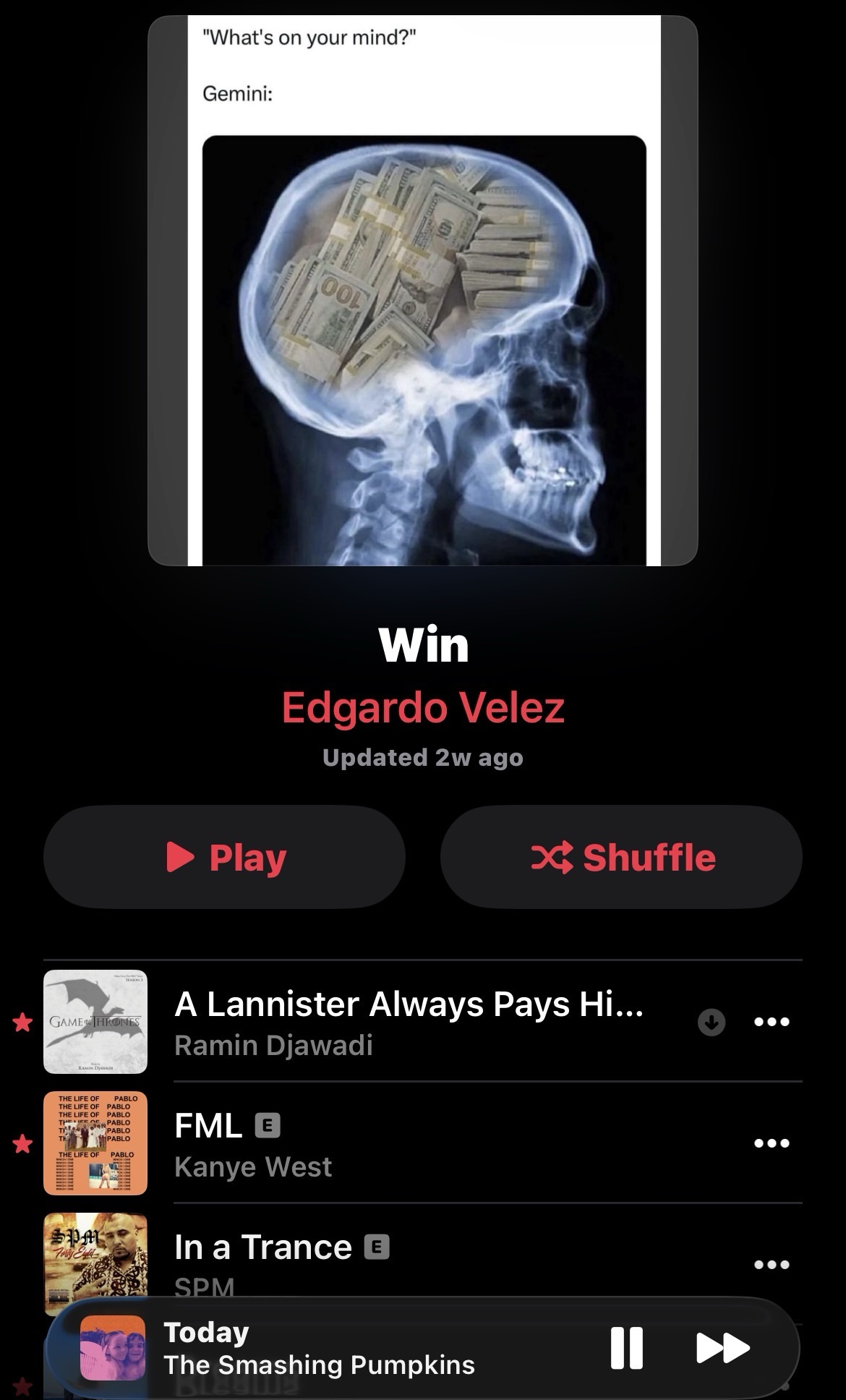This screenshot has width=846, height=1400.
Task: Play the Win playlist
Action: pos(224,857)
